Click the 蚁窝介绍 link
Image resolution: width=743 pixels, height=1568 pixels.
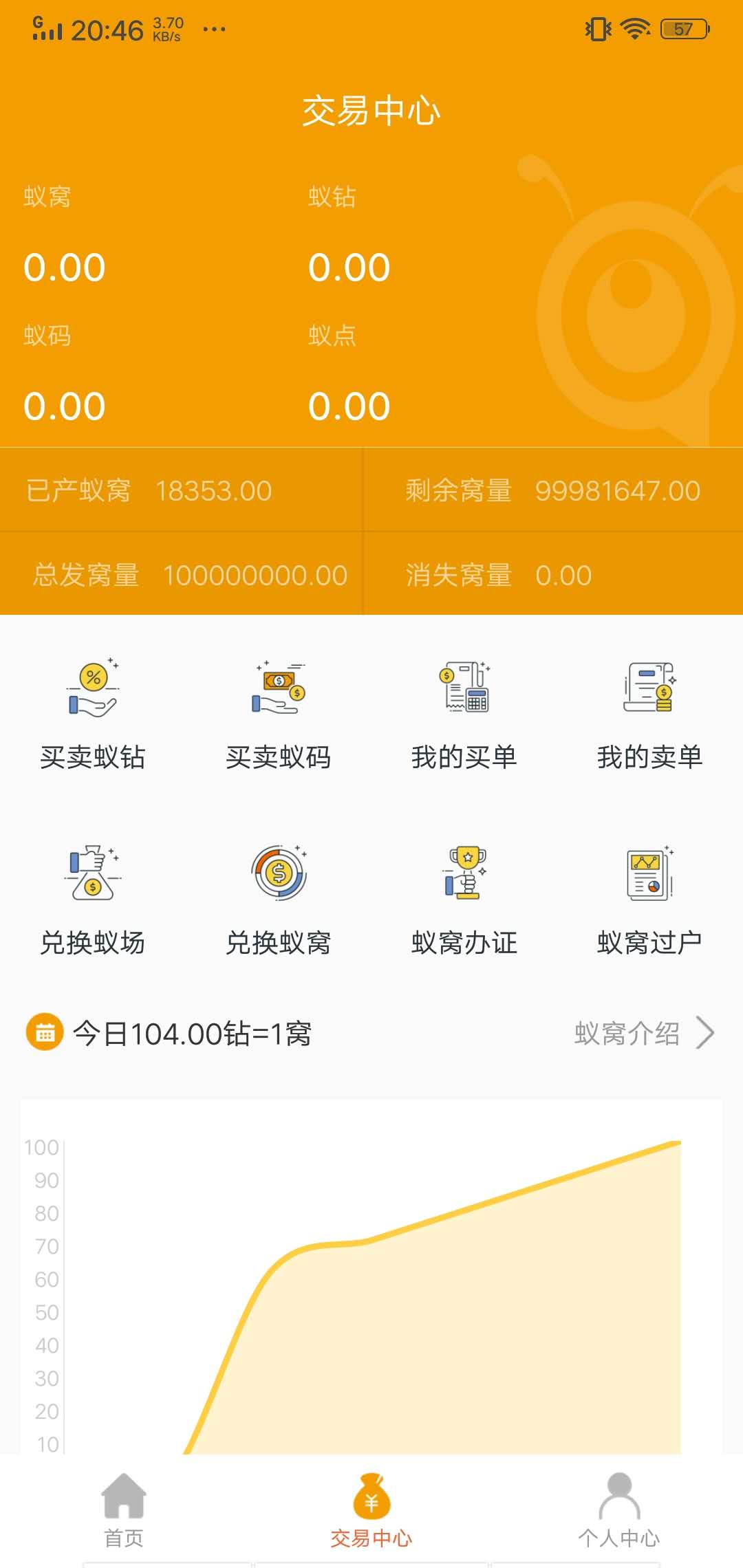[x=627, y=1034]
